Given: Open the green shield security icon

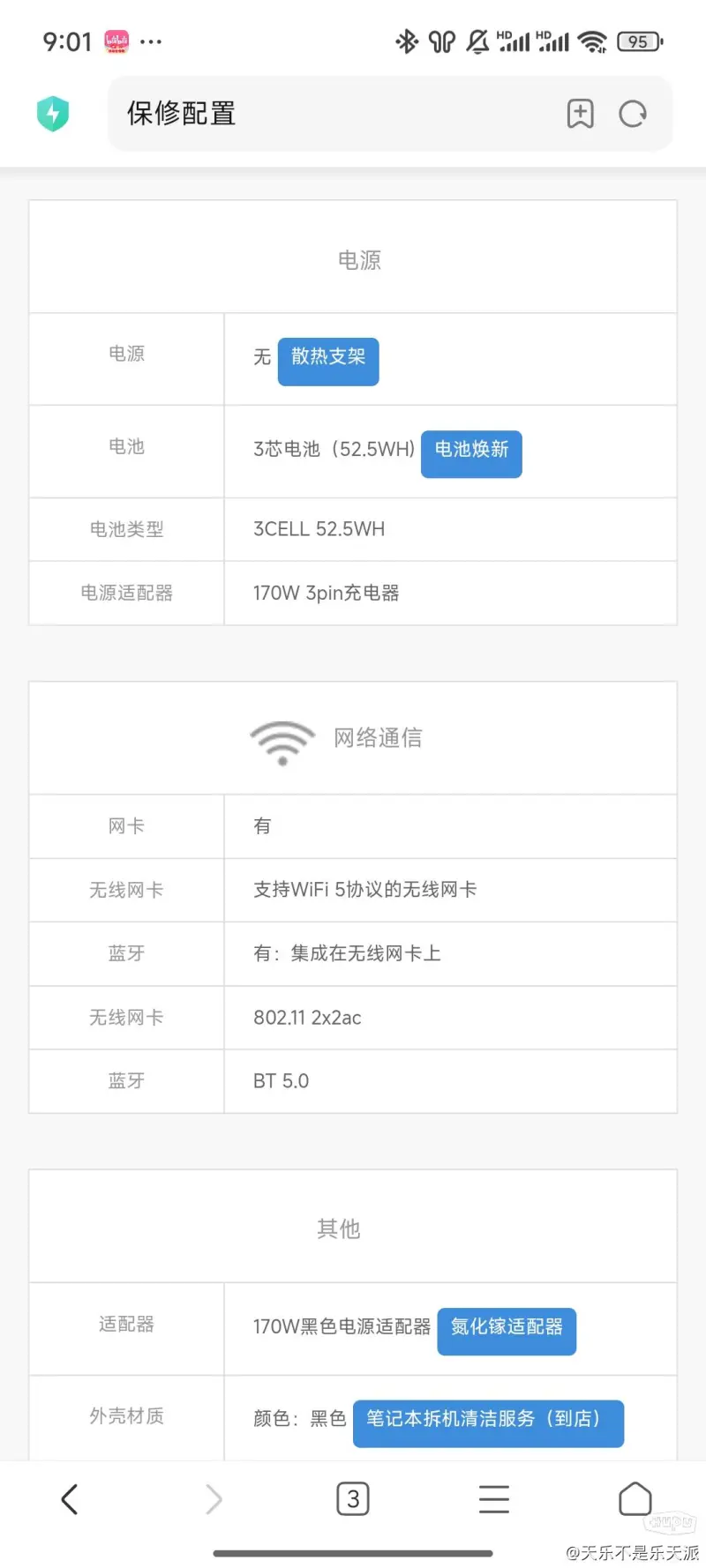Looking at the screenshot, I should click(53, 114).
